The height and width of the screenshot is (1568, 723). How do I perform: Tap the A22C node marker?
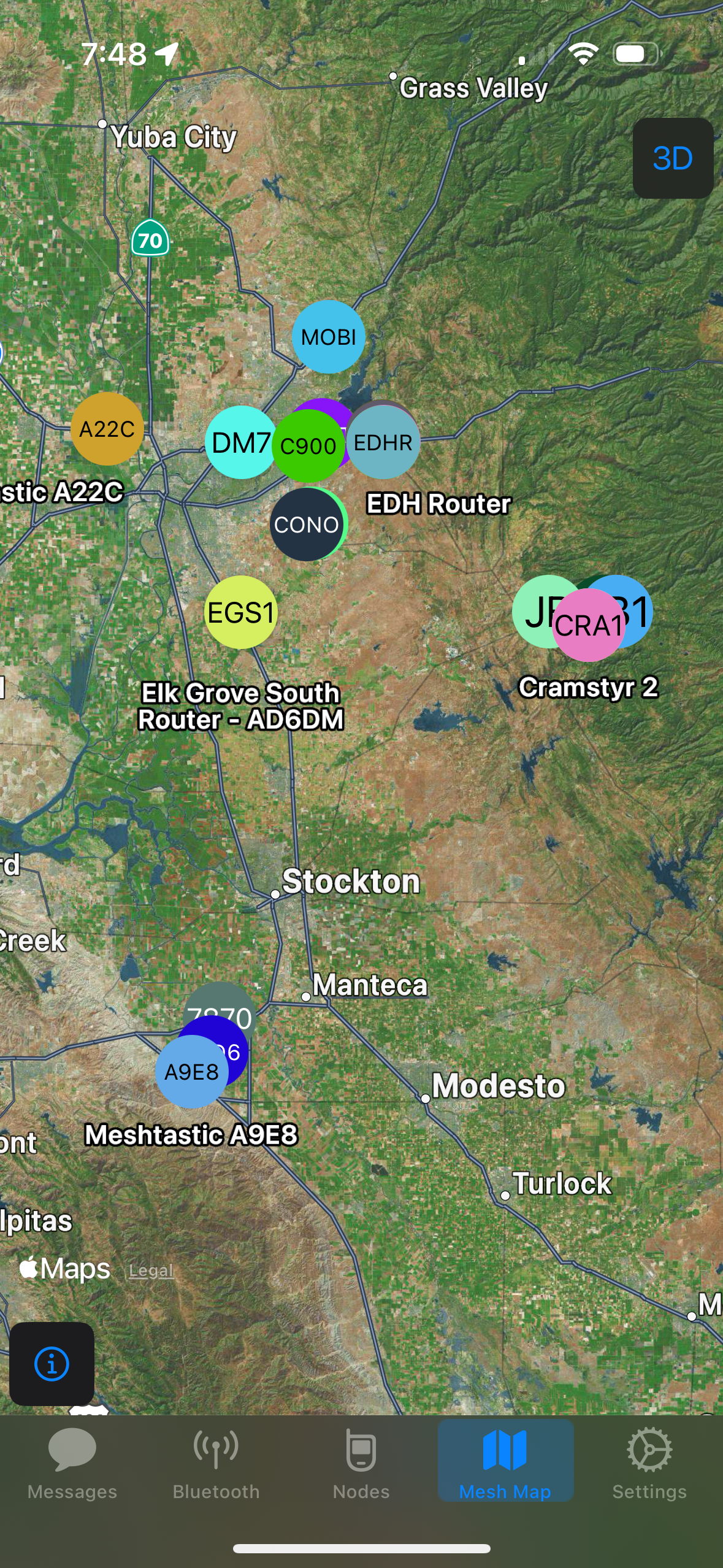107,429
